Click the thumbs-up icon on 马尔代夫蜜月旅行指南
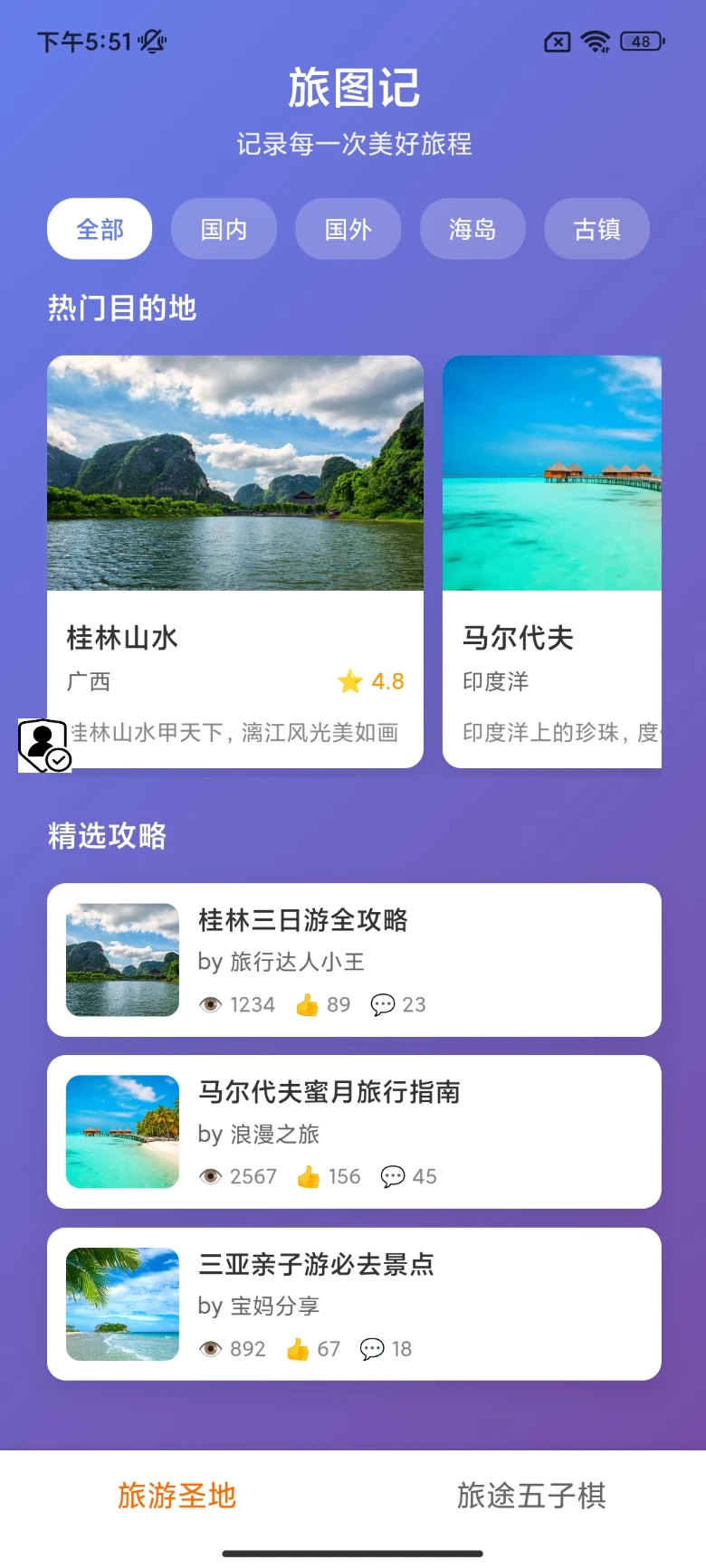 pyautogui.click(x=309, y=1176)
